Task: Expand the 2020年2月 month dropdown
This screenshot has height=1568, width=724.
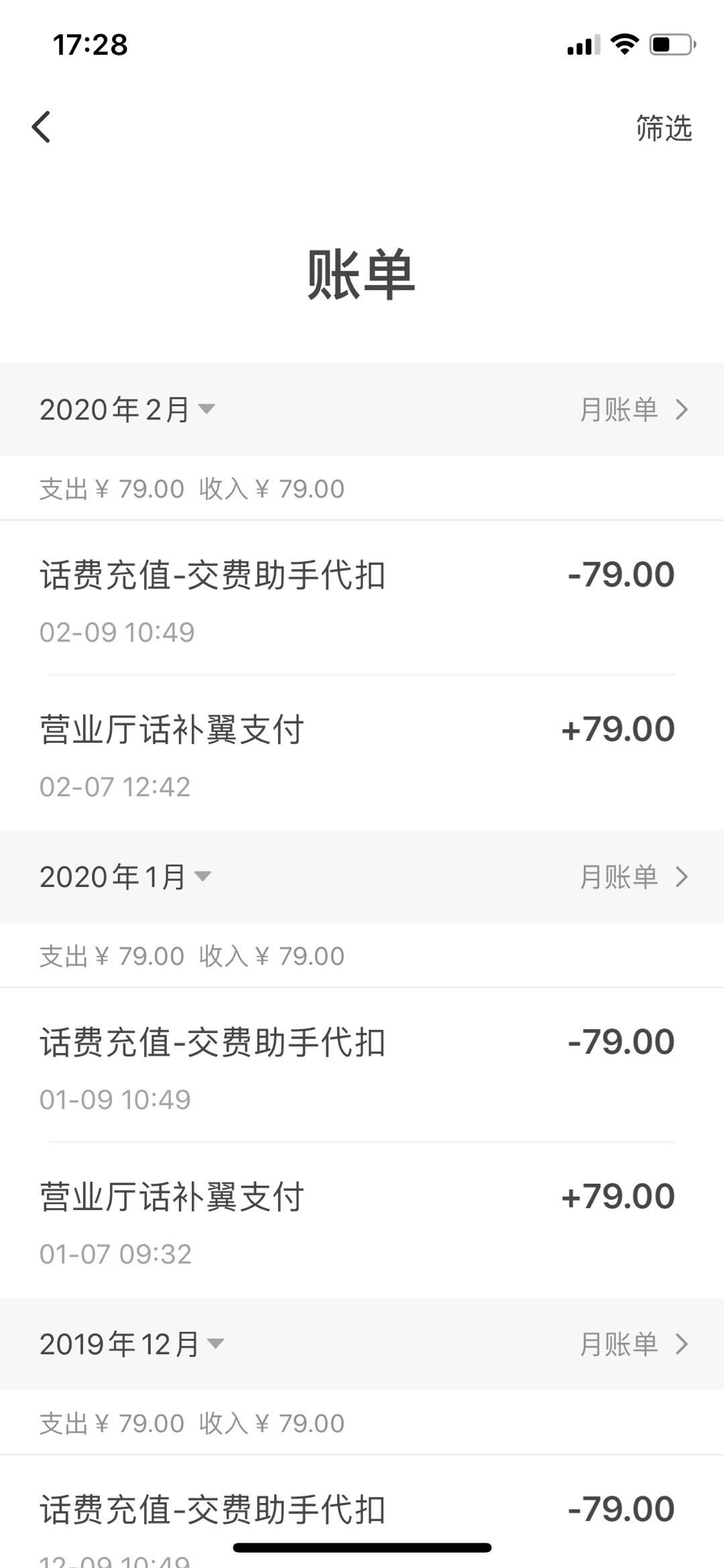Action: (127, 410)
